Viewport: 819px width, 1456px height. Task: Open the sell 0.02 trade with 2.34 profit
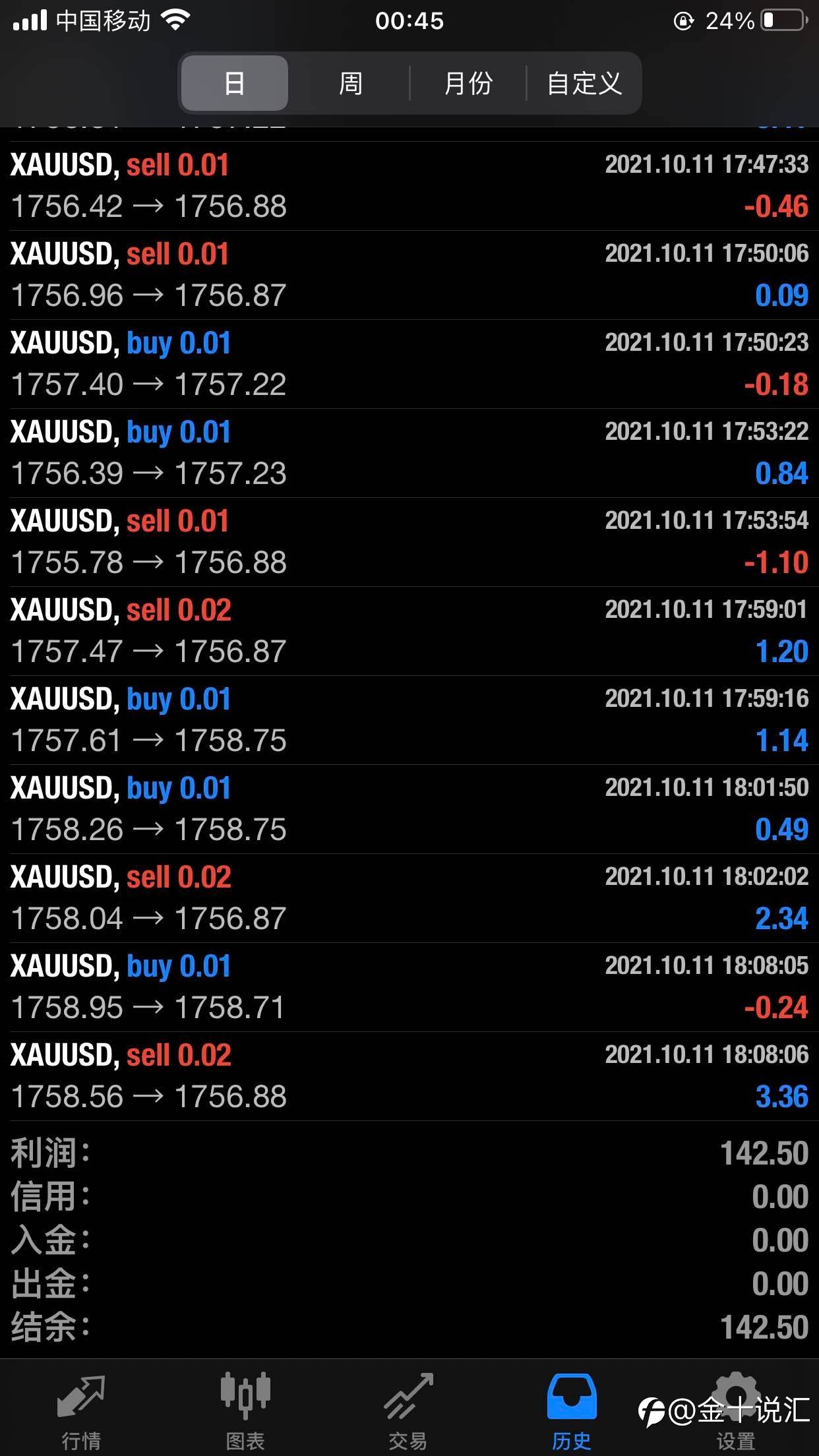409,898
